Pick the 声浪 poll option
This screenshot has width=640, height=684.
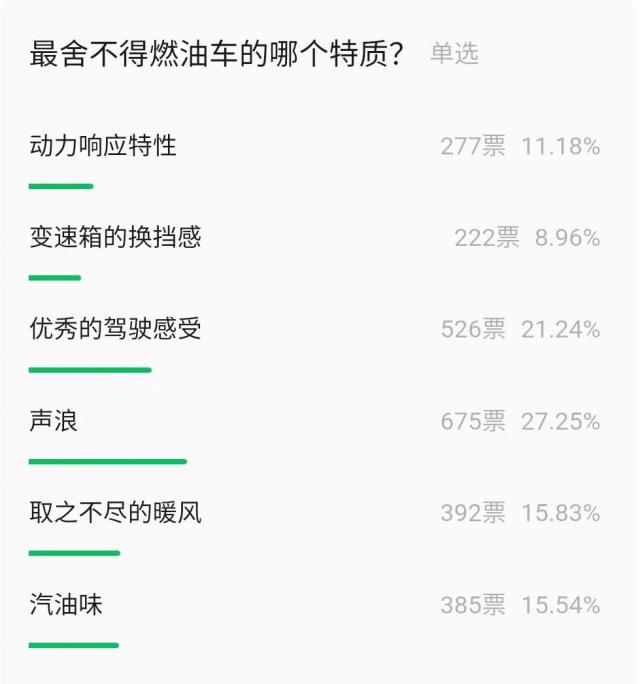(54, 421)
